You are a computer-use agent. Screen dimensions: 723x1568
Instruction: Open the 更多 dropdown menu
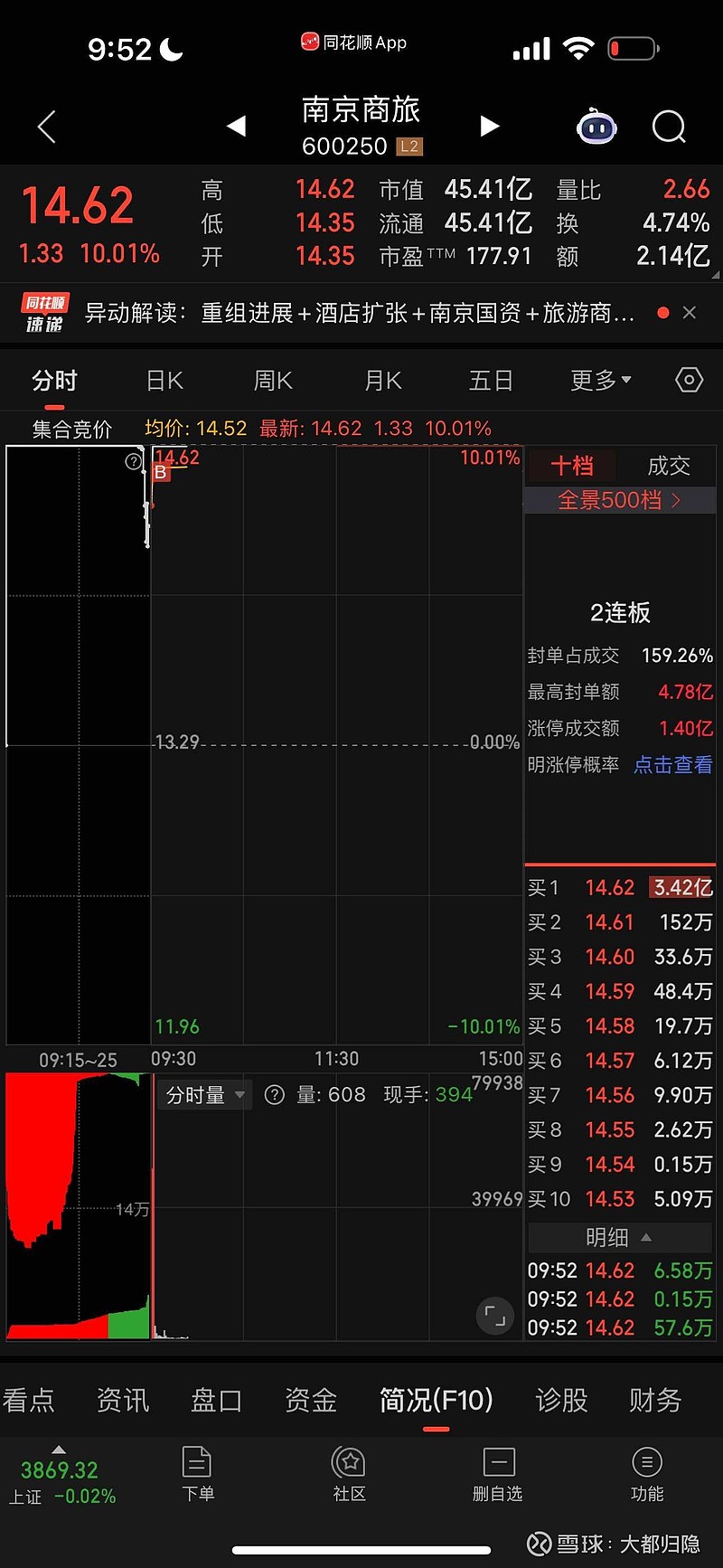[599, 381]
